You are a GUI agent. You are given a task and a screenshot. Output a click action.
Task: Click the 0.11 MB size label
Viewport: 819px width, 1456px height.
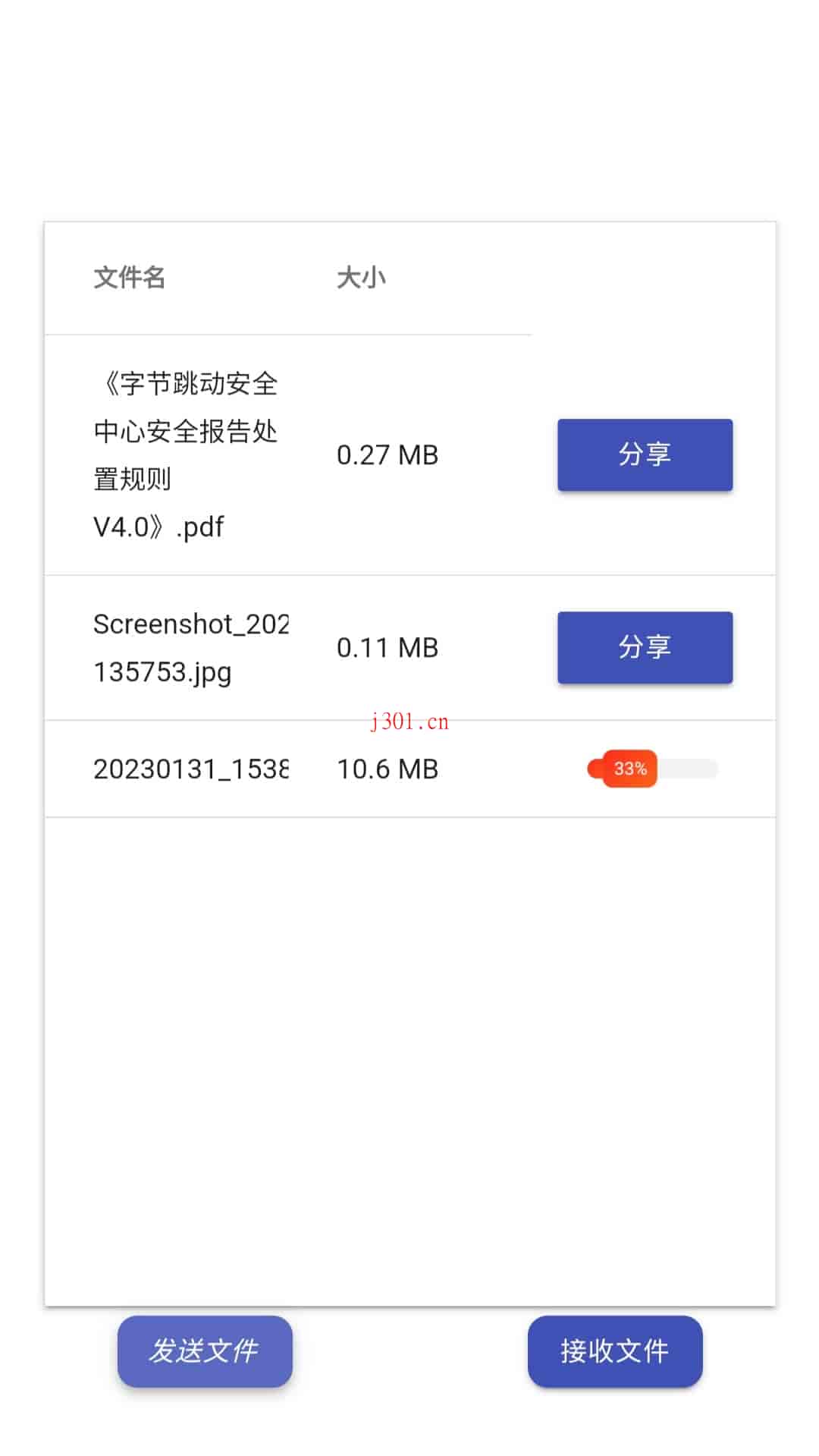387,647
